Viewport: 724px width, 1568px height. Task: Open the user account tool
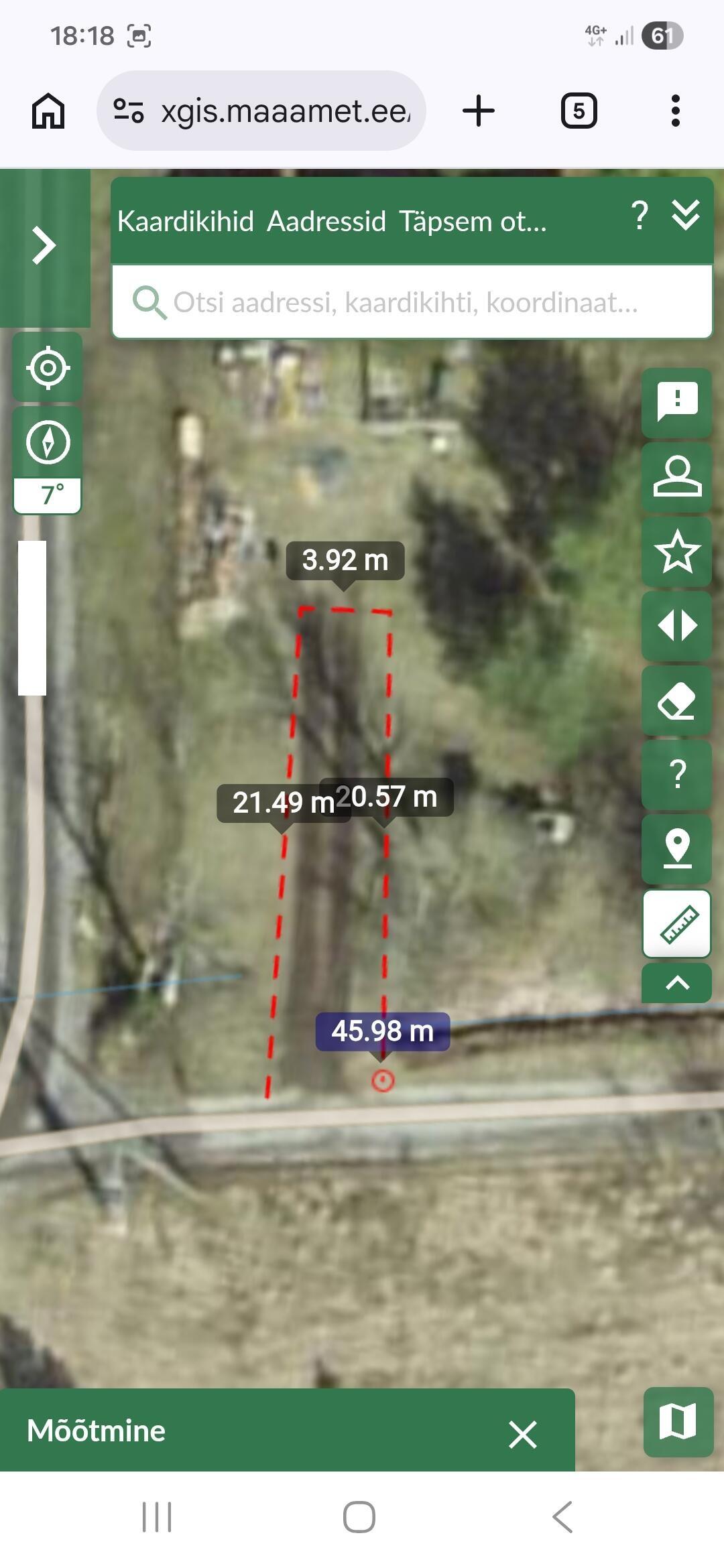677,476
